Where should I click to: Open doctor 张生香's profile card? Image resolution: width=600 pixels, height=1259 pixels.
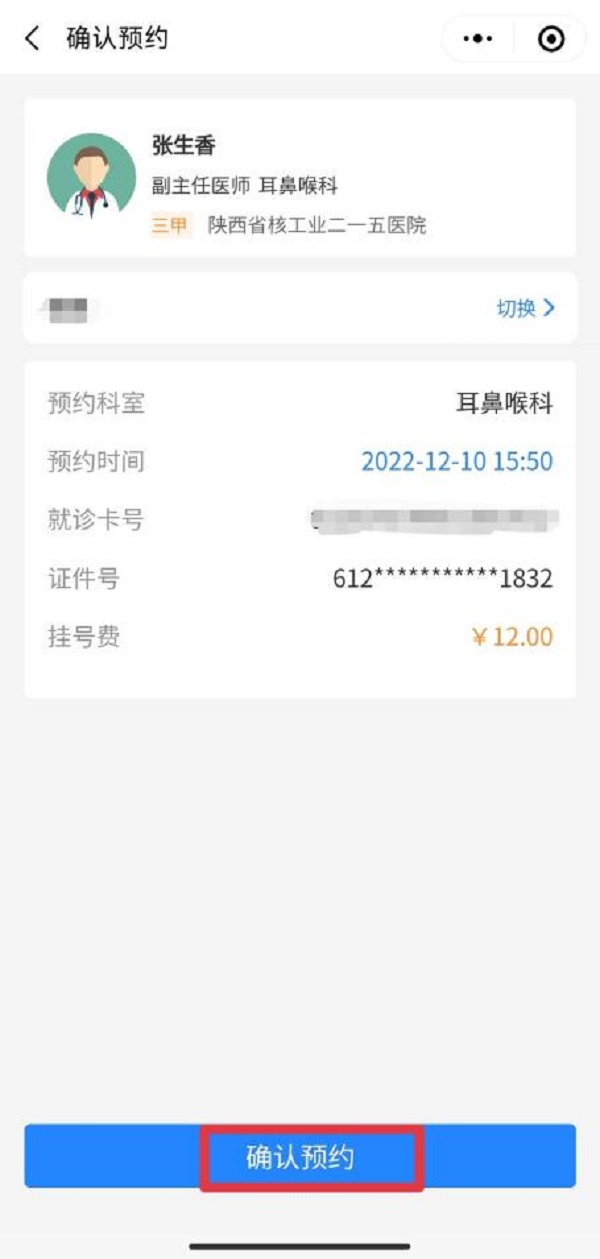[x=300, y=178]
